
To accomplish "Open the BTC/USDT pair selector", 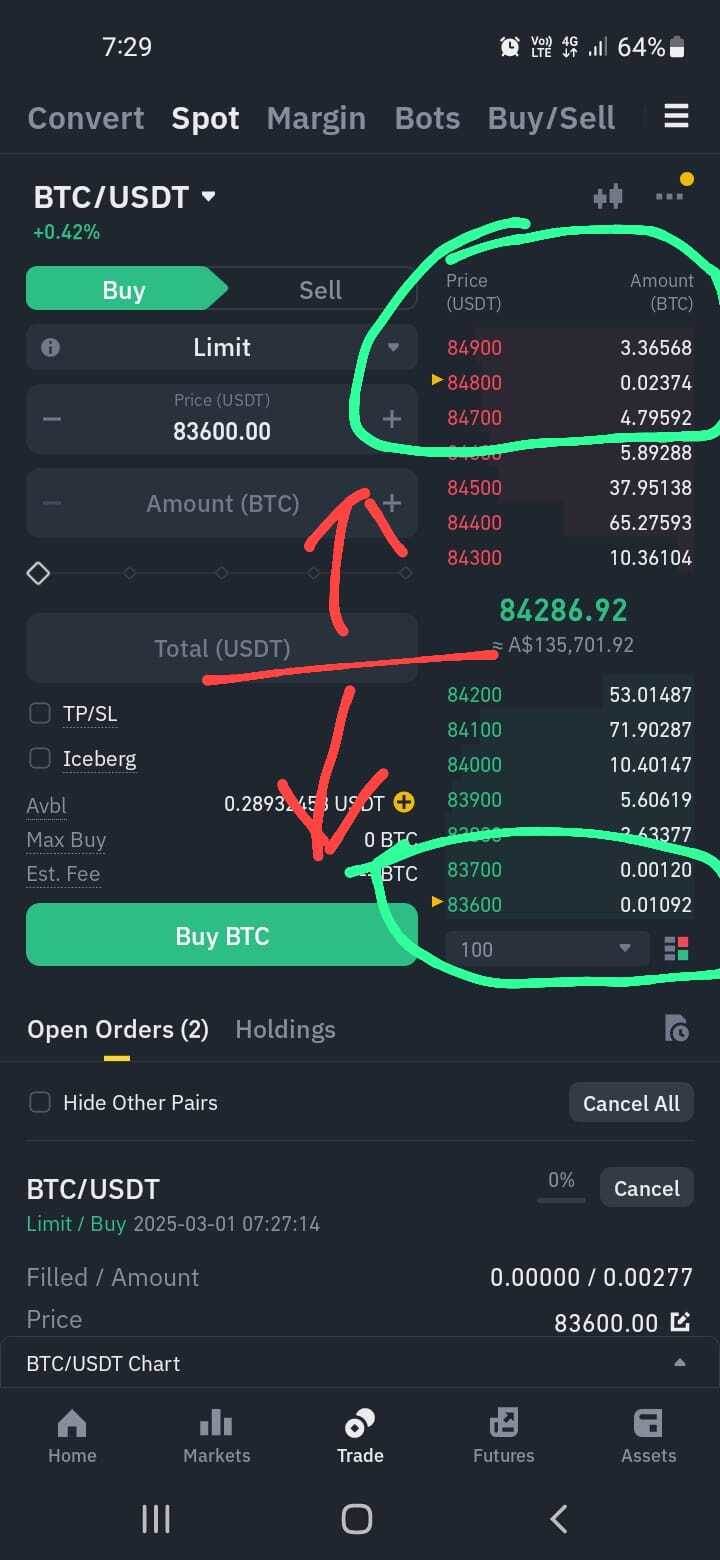I will tap(124, 197).
